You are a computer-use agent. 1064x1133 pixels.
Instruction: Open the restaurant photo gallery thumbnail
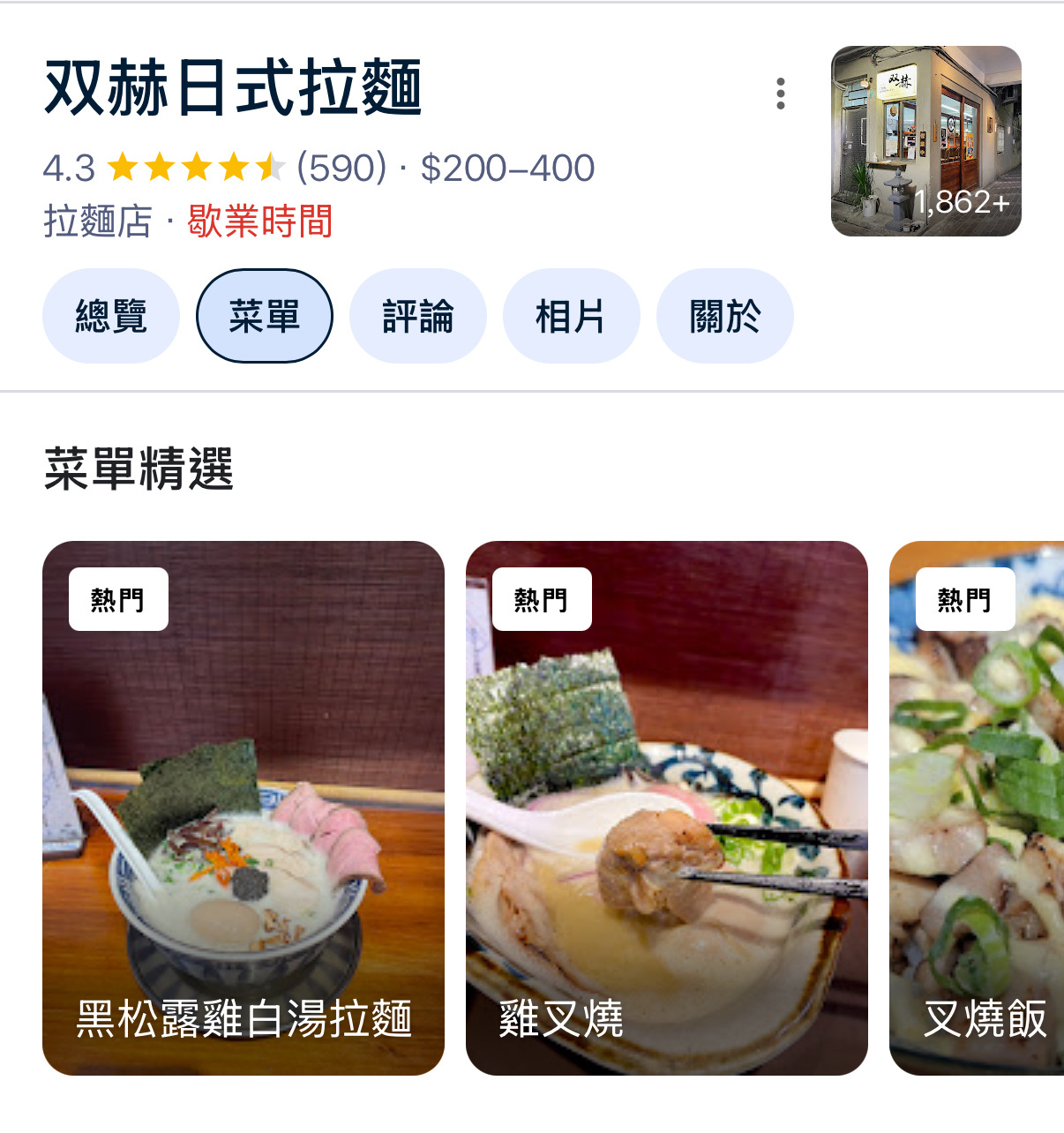925,141
